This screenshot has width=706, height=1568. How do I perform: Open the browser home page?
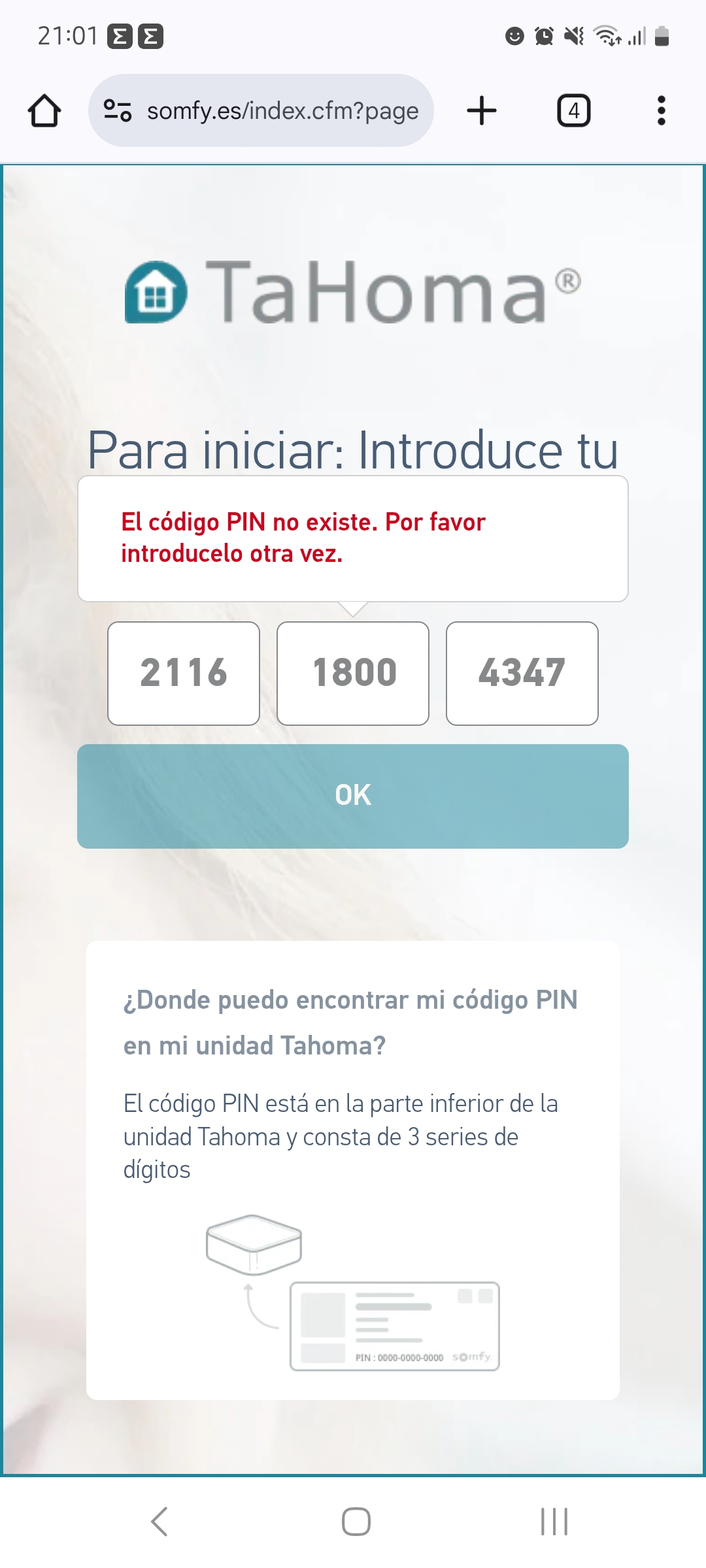(x=44, y=110)
